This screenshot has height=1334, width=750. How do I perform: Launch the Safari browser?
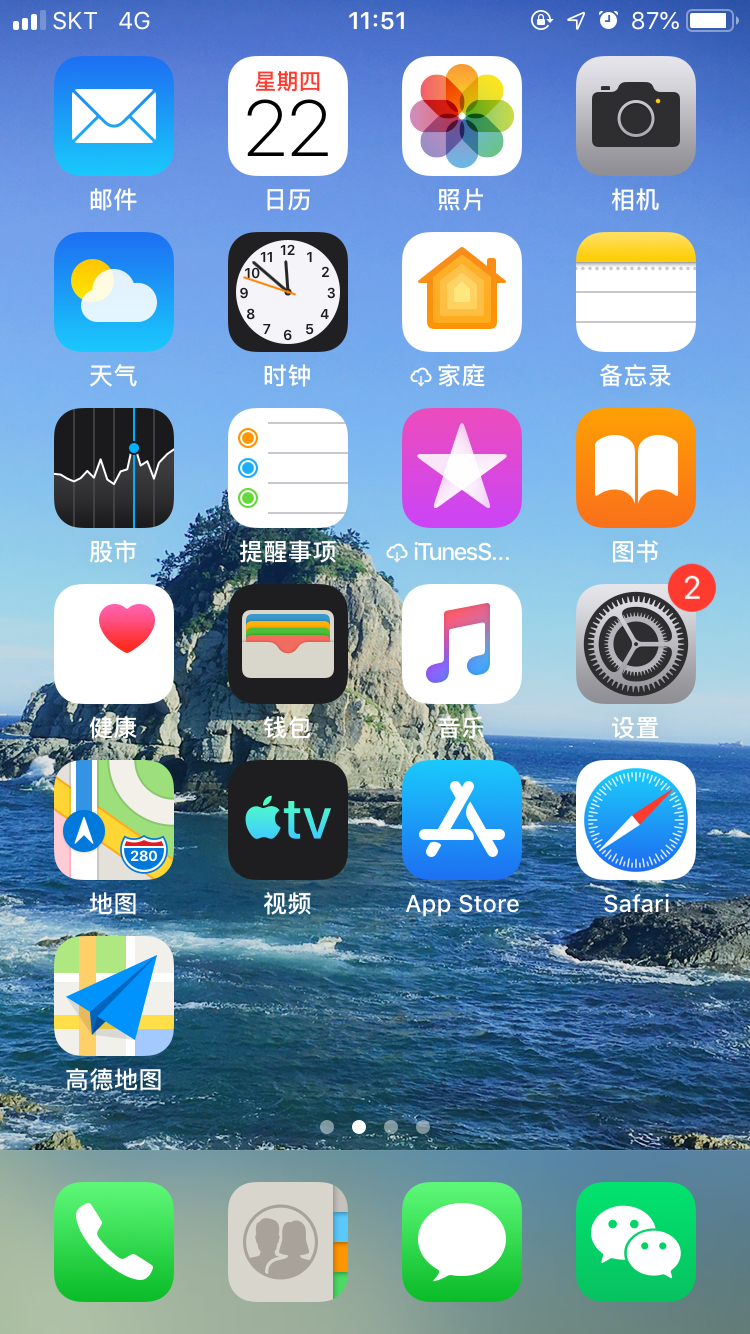pos(635,820)
